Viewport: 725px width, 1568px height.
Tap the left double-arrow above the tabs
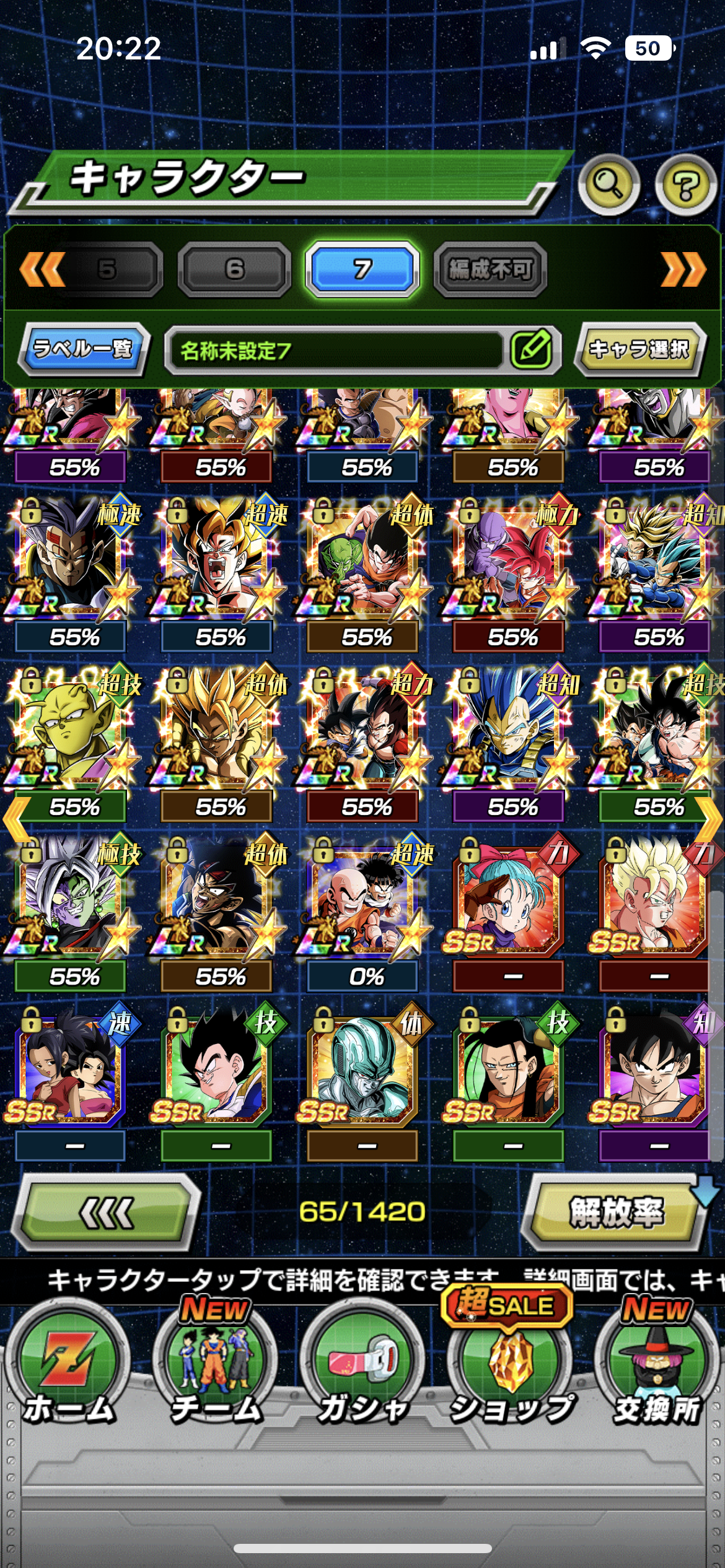[x=42, y=269]
